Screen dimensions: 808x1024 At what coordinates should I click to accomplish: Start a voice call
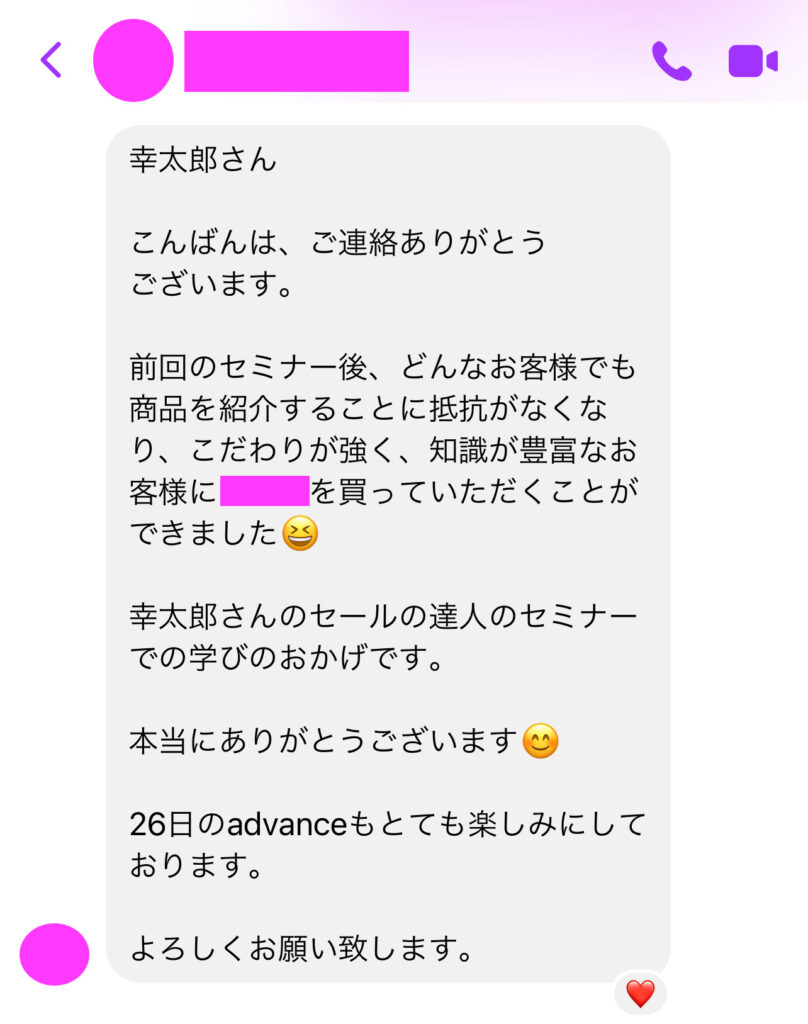[671, 61]
